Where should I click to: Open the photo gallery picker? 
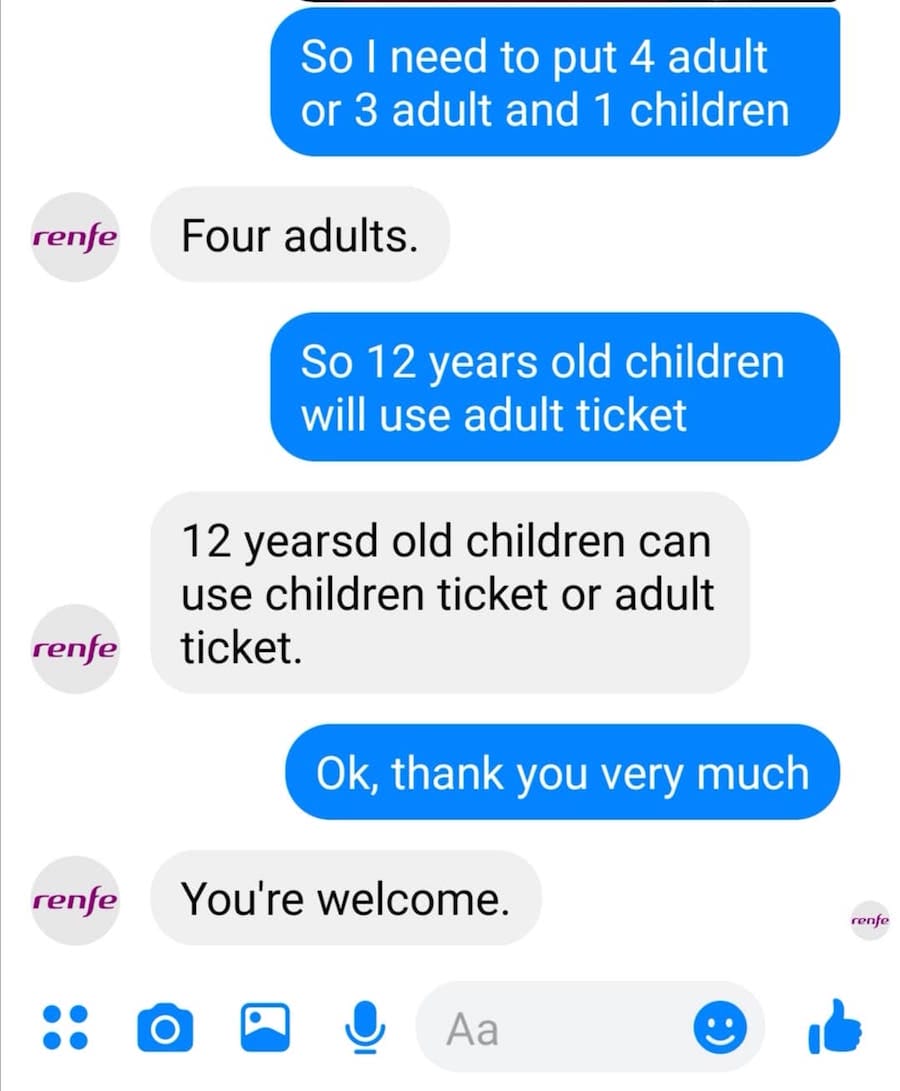(x=264, y=1026)
